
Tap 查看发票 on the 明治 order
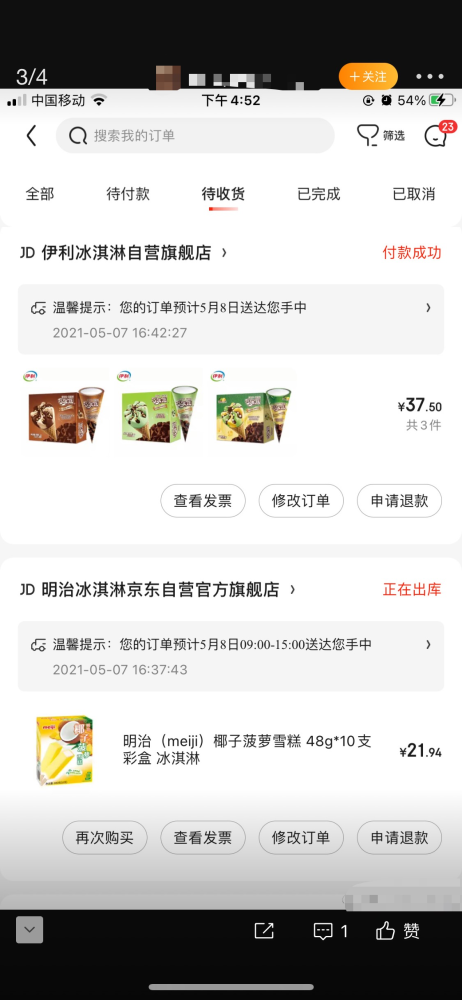point(203,837)
